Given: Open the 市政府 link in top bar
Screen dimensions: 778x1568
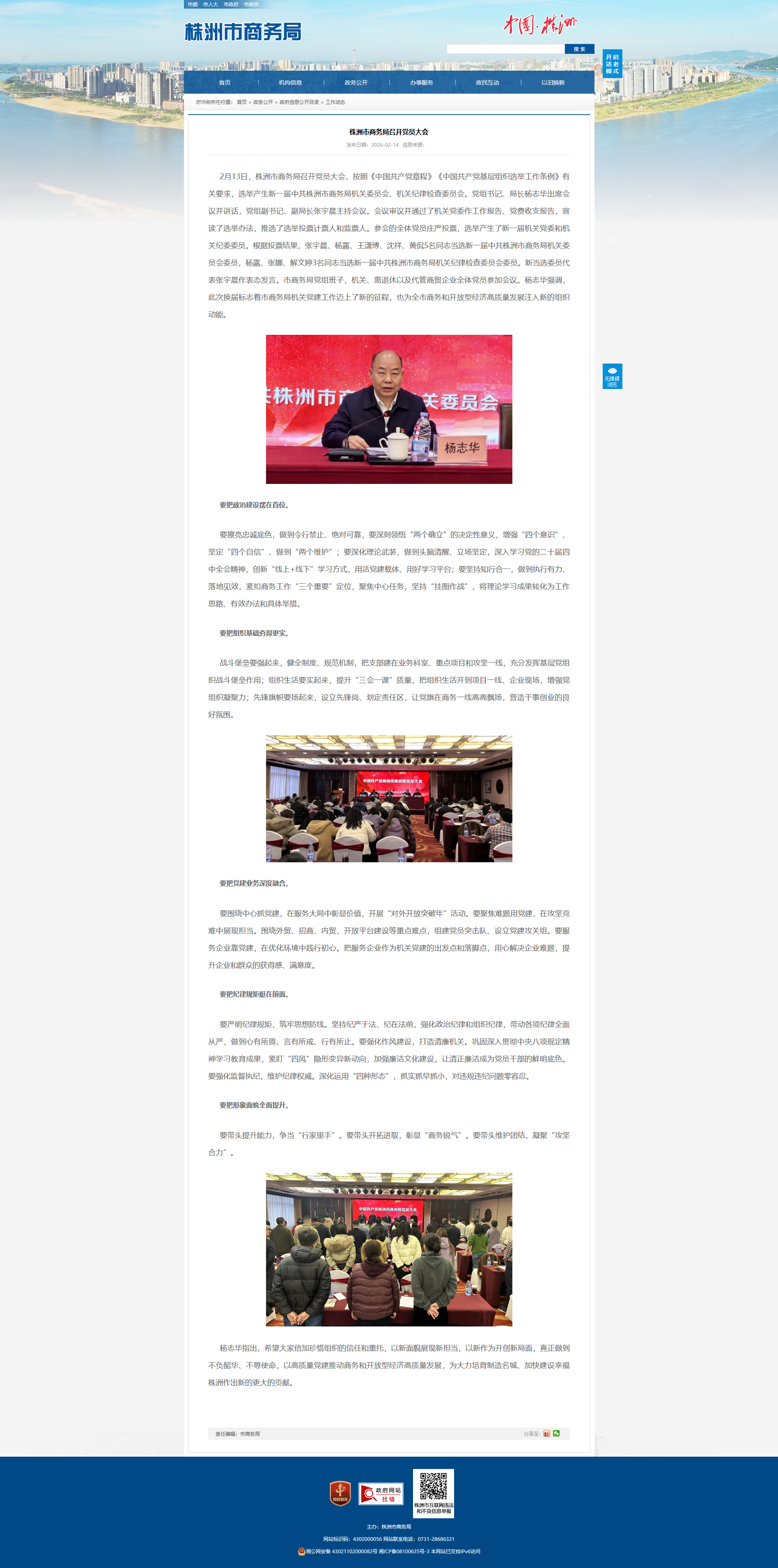Looking at the screenshot, I should [231, 4].
